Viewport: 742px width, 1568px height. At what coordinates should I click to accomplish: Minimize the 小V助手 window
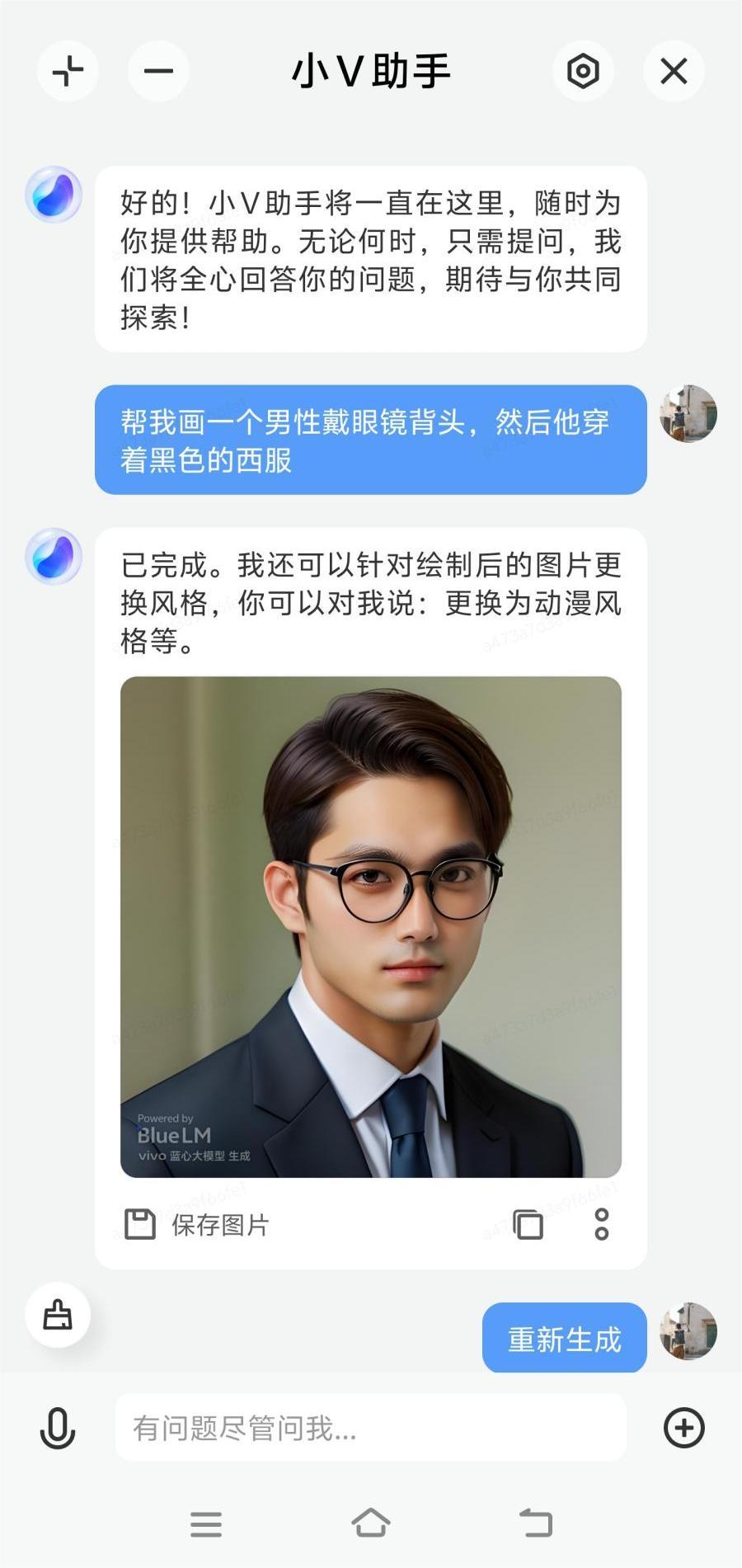point(158,71)
